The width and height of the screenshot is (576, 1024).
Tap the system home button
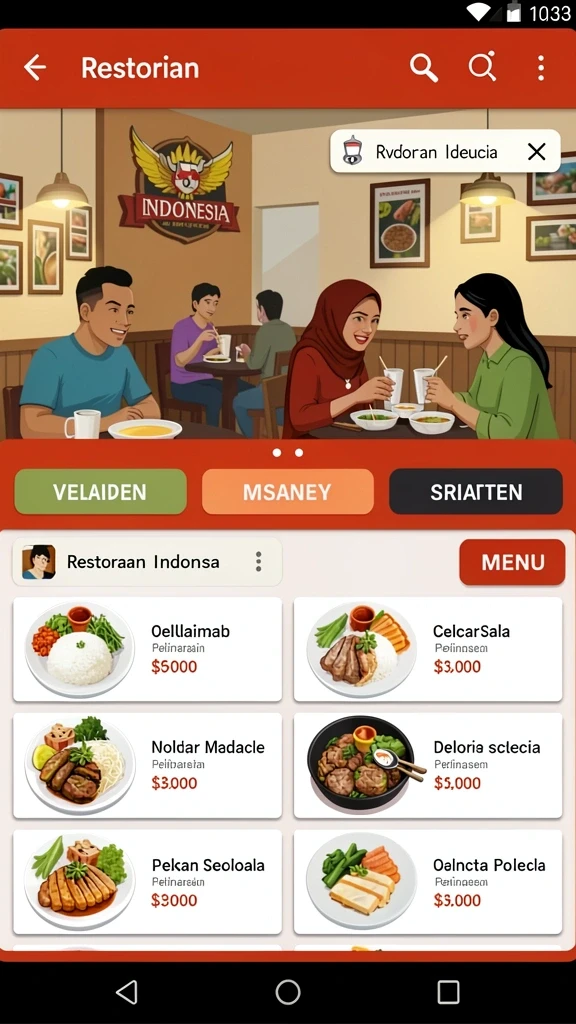click(x=288, y=992)
